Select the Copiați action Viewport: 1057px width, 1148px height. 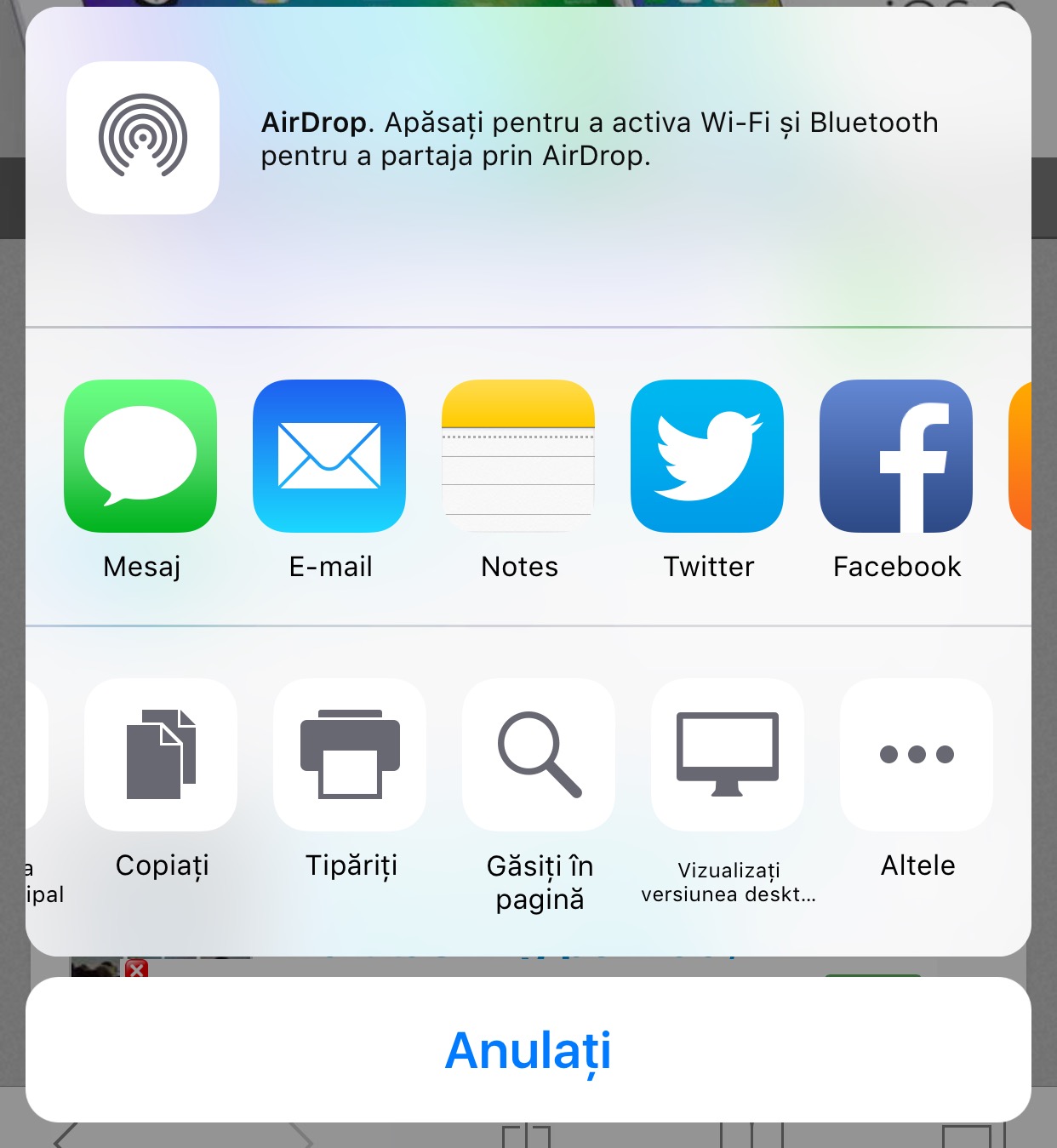coord(161,755)
